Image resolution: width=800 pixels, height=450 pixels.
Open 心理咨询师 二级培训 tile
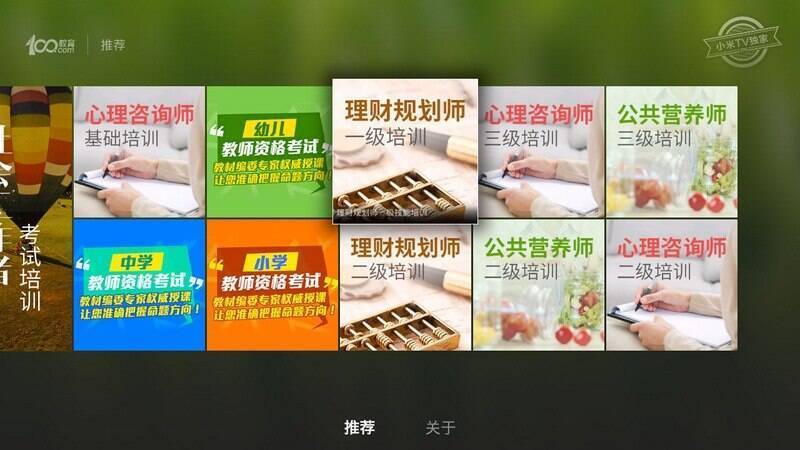click(x=672, y=285)
